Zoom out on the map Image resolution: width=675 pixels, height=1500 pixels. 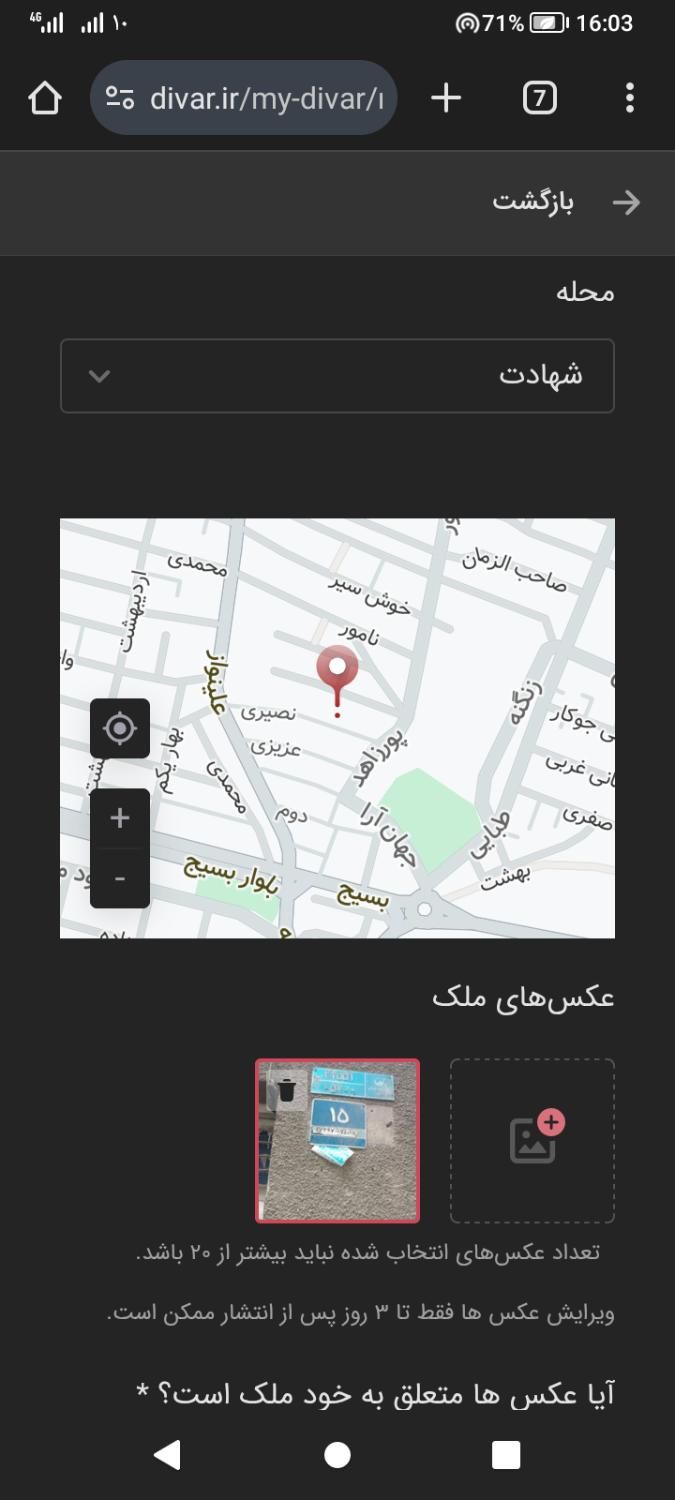click(x=120, y=878)
